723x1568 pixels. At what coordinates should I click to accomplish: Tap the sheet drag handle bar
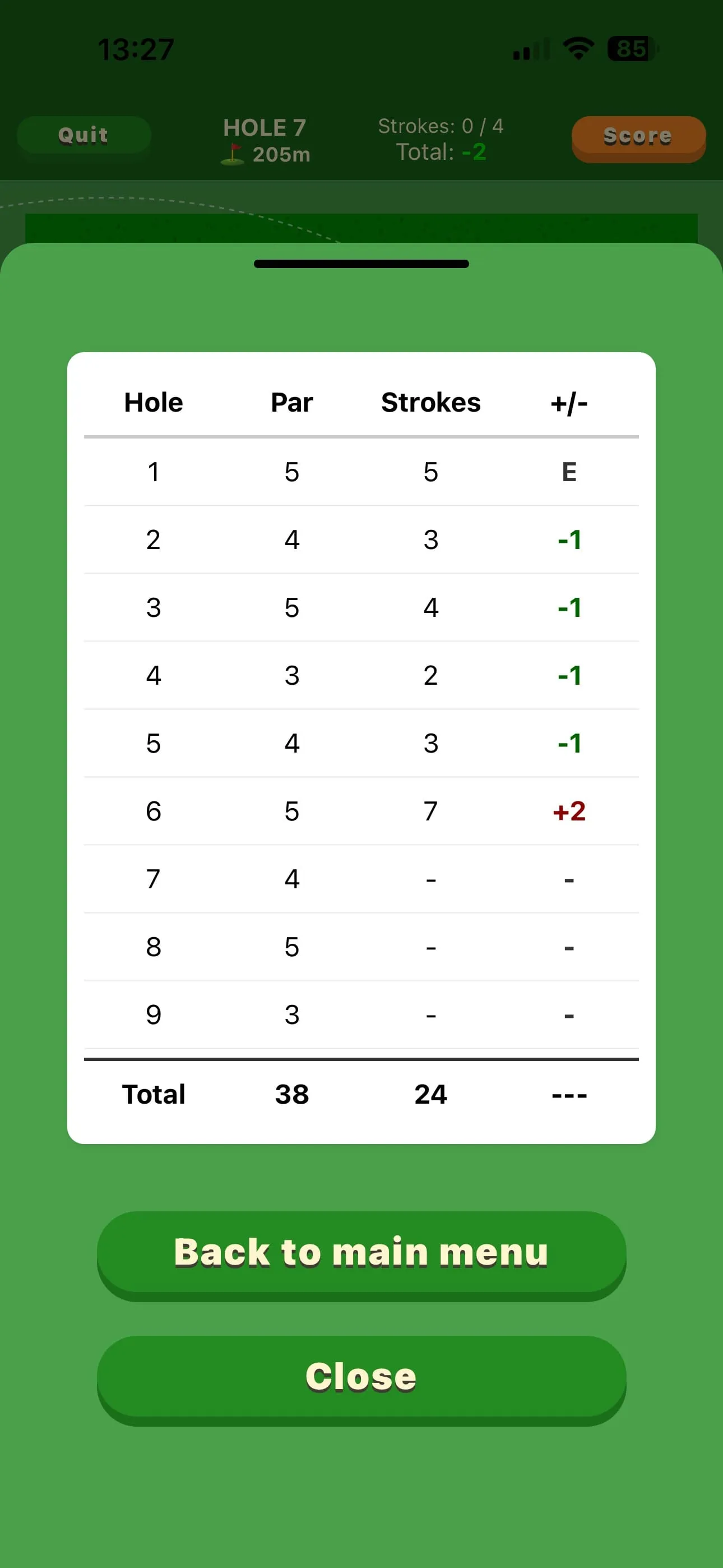(x=361, y=263)
